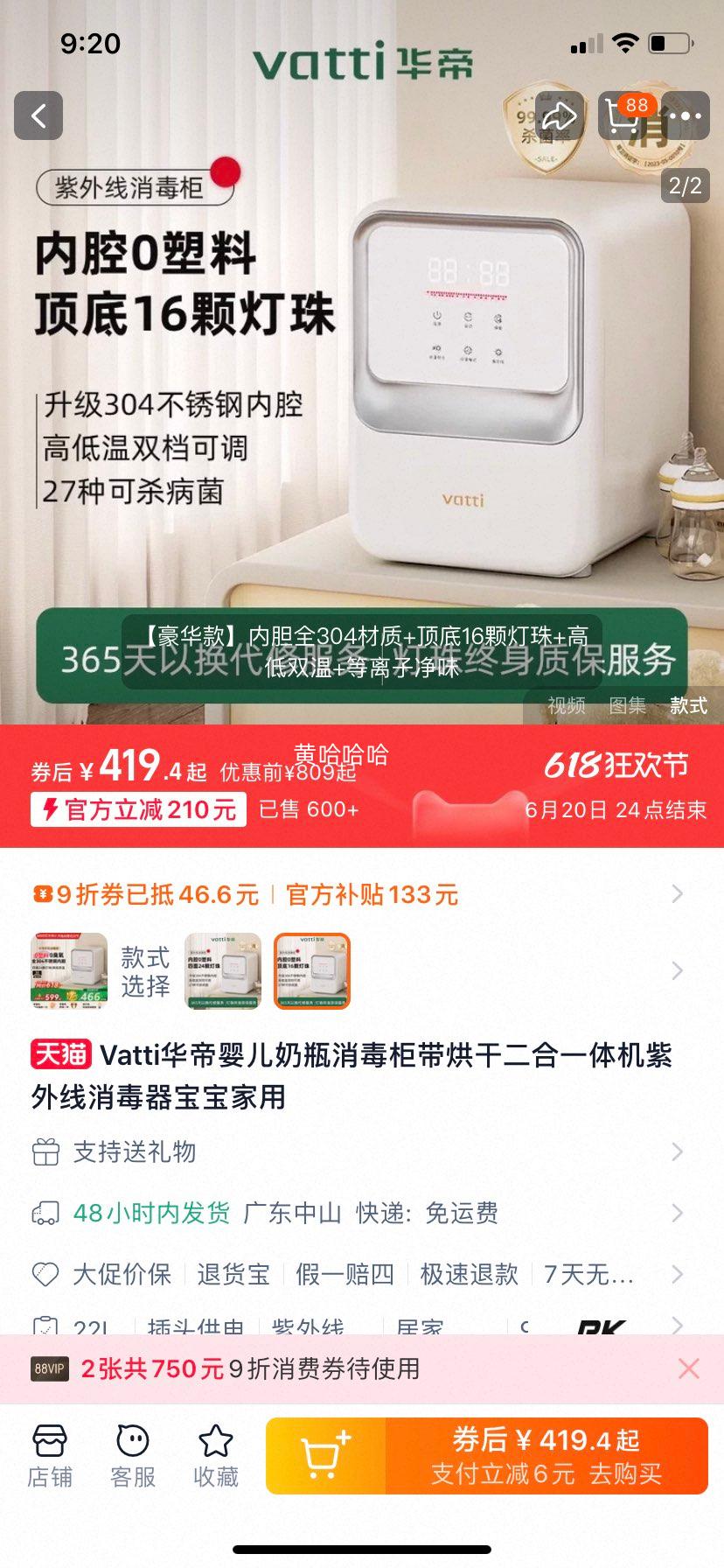This screenshot has height=1568, width=724.
Task: Open the 款式选择 chevron
Action: (677, 970)
